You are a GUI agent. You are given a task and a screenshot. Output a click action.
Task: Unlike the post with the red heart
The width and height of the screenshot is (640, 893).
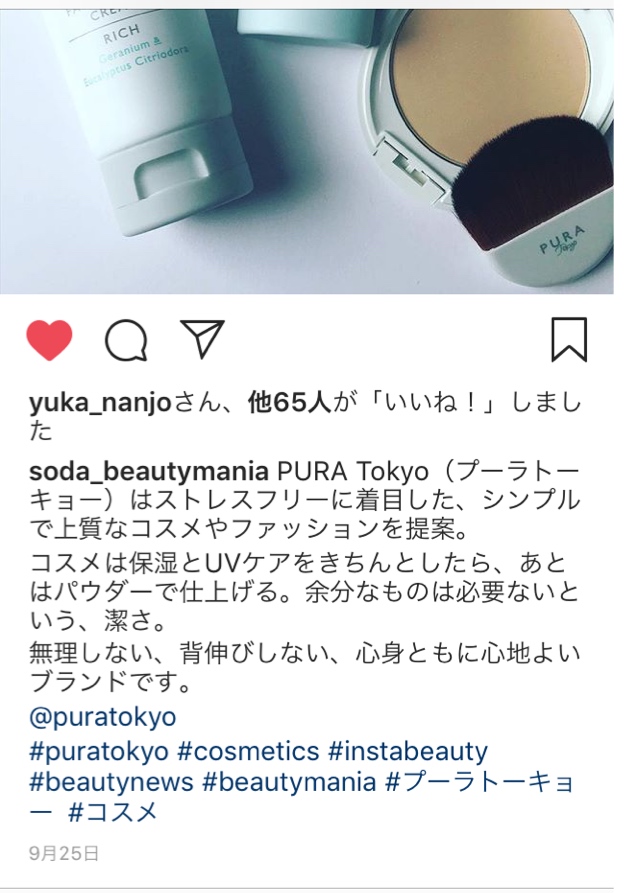click(49, 341)
